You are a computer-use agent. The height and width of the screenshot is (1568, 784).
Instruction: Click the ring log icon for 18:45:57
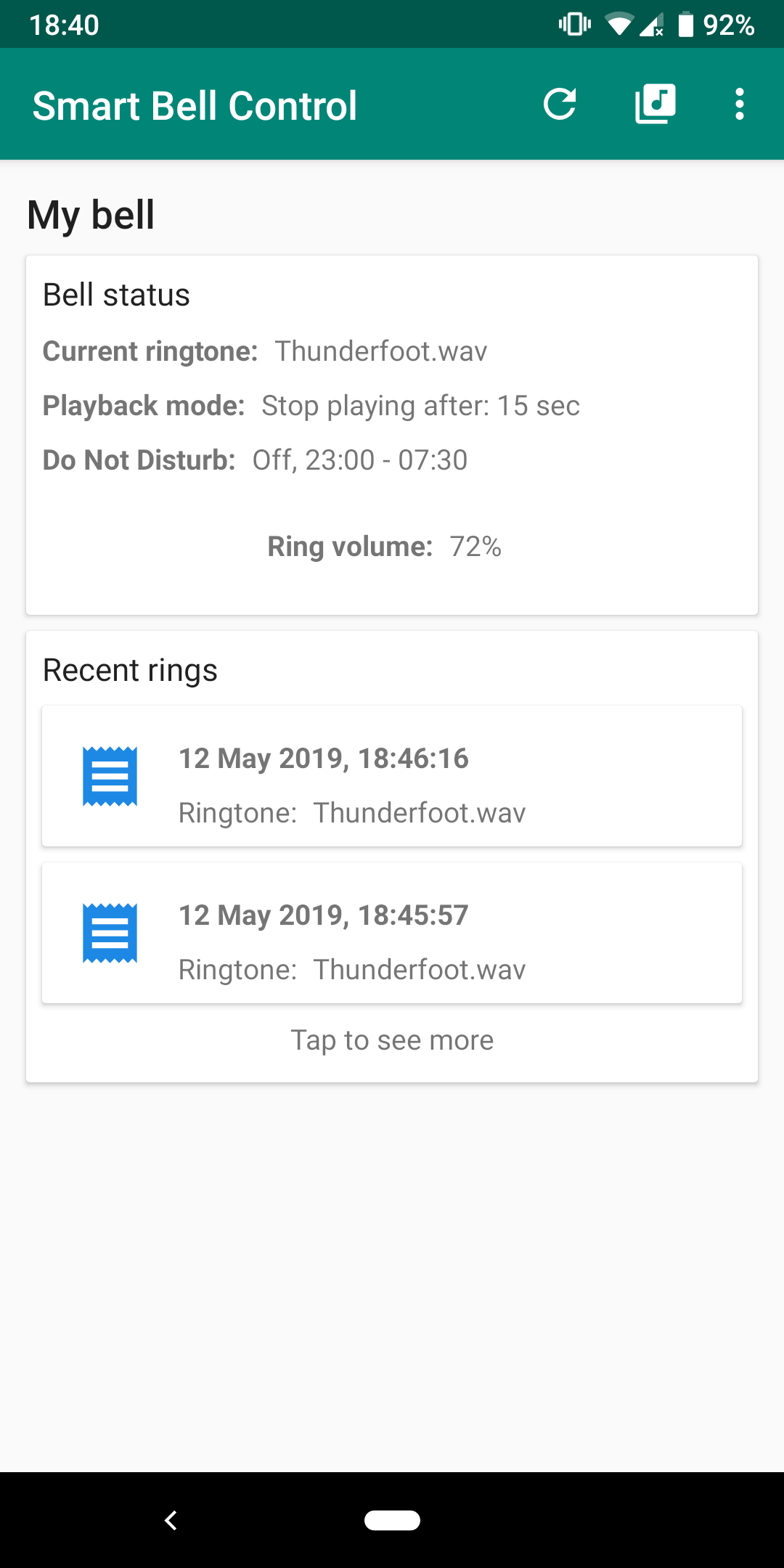tap(110, 932)
